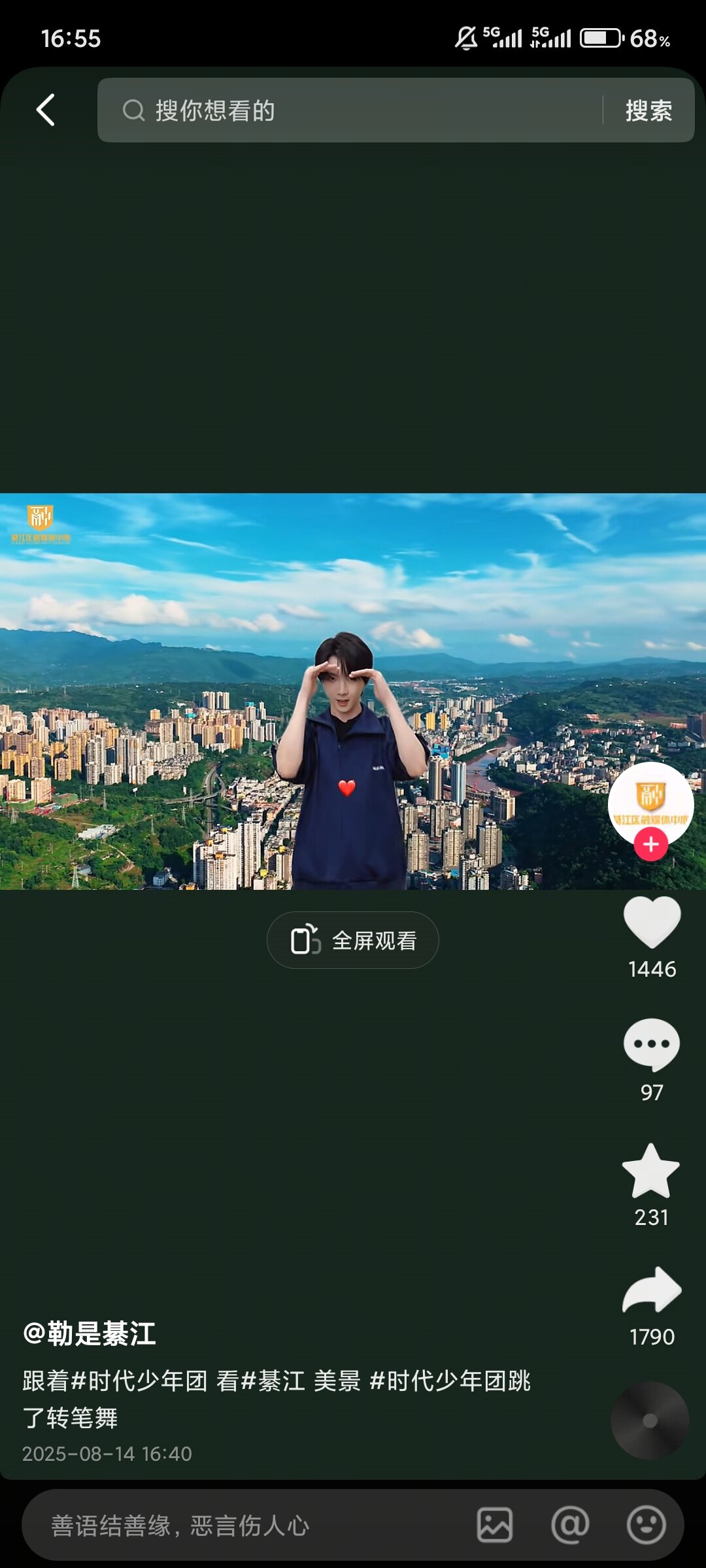The width and height of the screenshot is (706, 1568).
Task: Open the emoji picker for comments
Action: coord(646,1526)
